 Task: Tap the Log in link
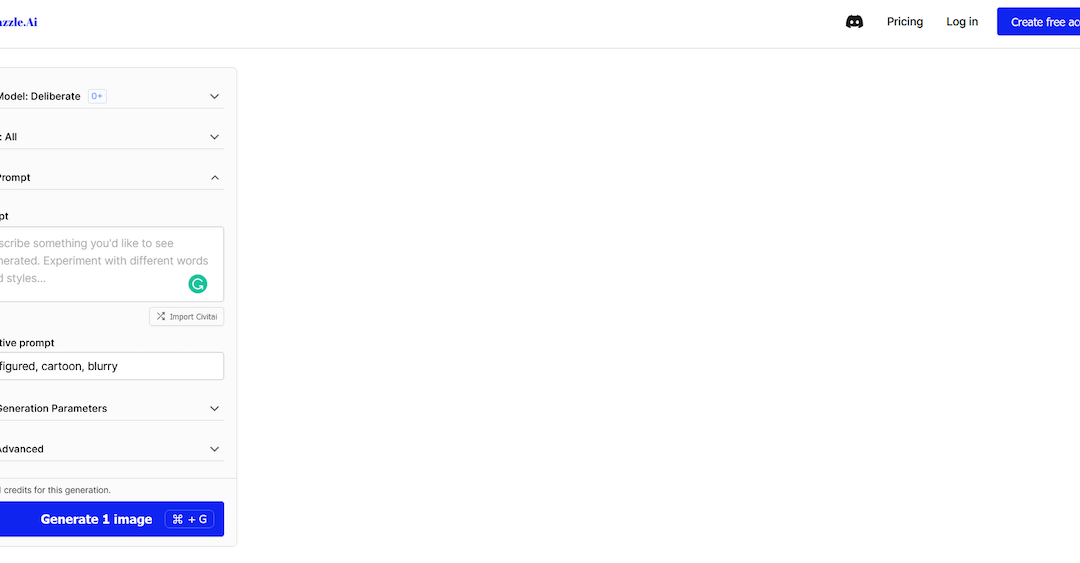click(x=962, y=21)
